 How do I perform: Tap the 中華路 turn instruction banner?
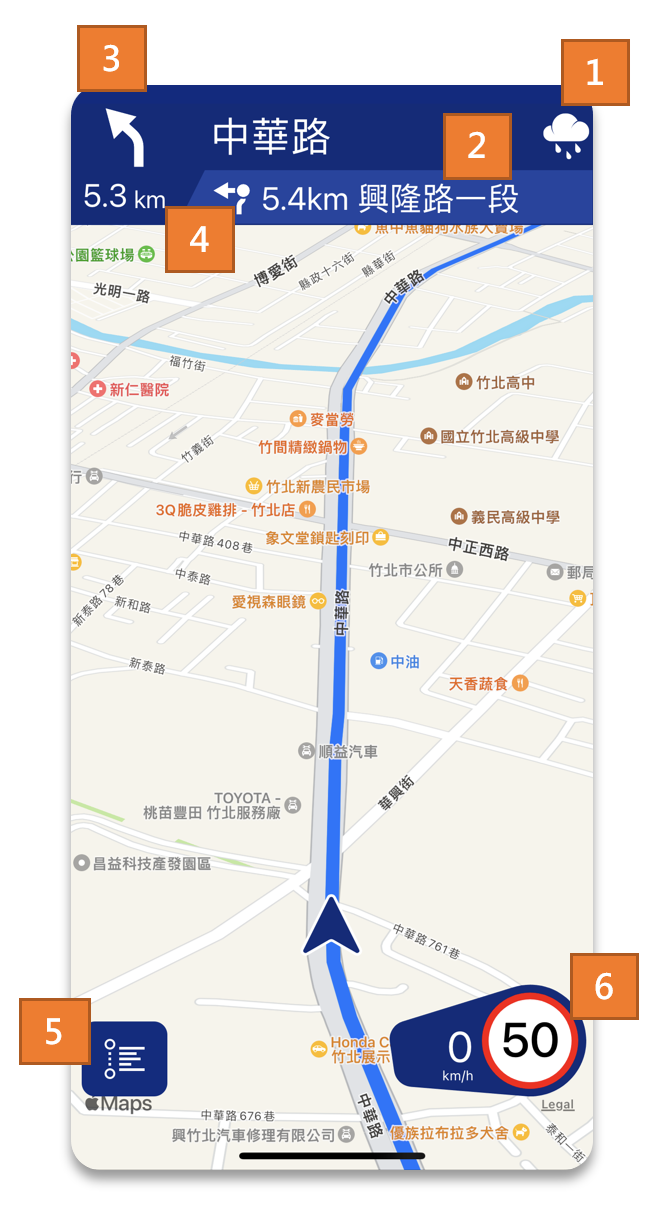272,137
